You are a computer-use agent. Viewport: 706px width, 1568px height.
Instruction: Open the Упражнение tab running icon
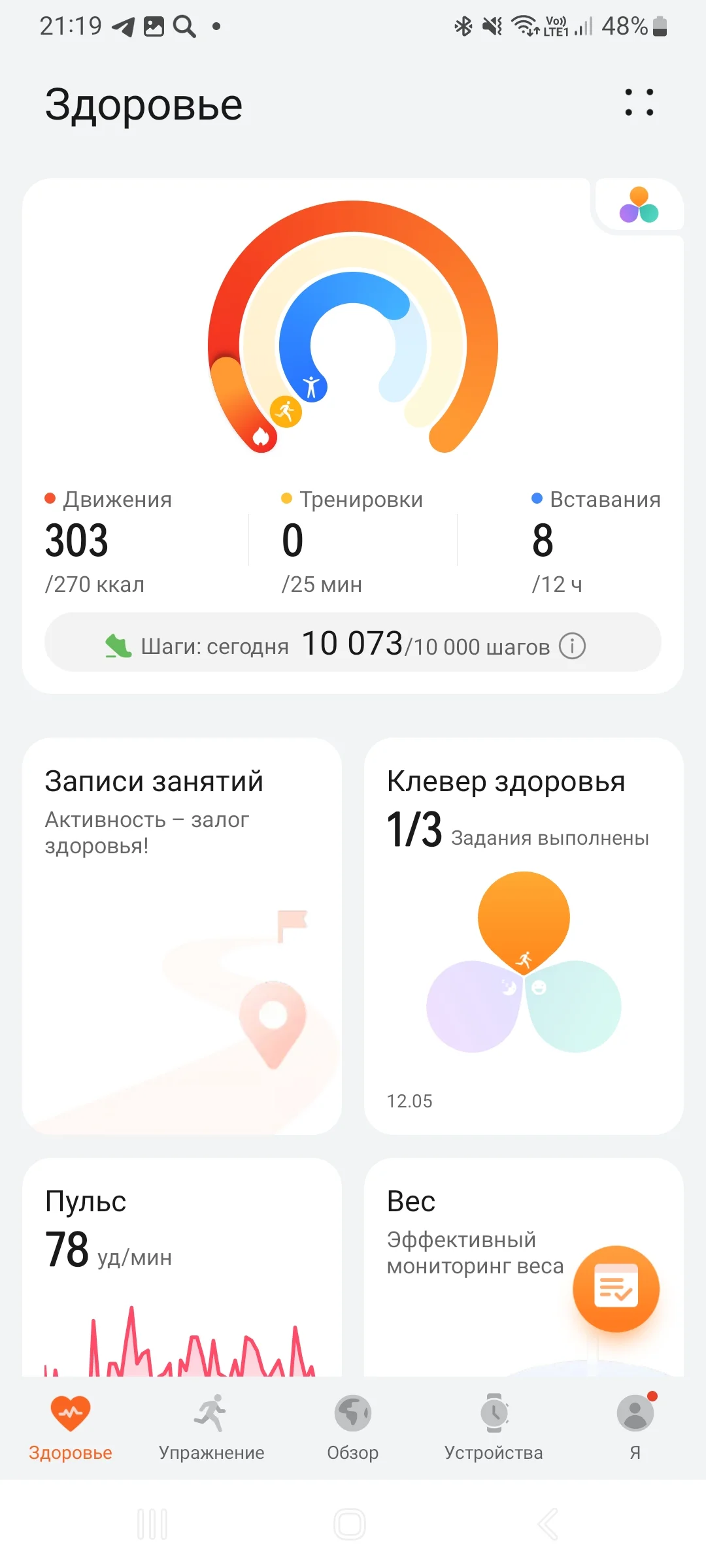point(212,1413)
